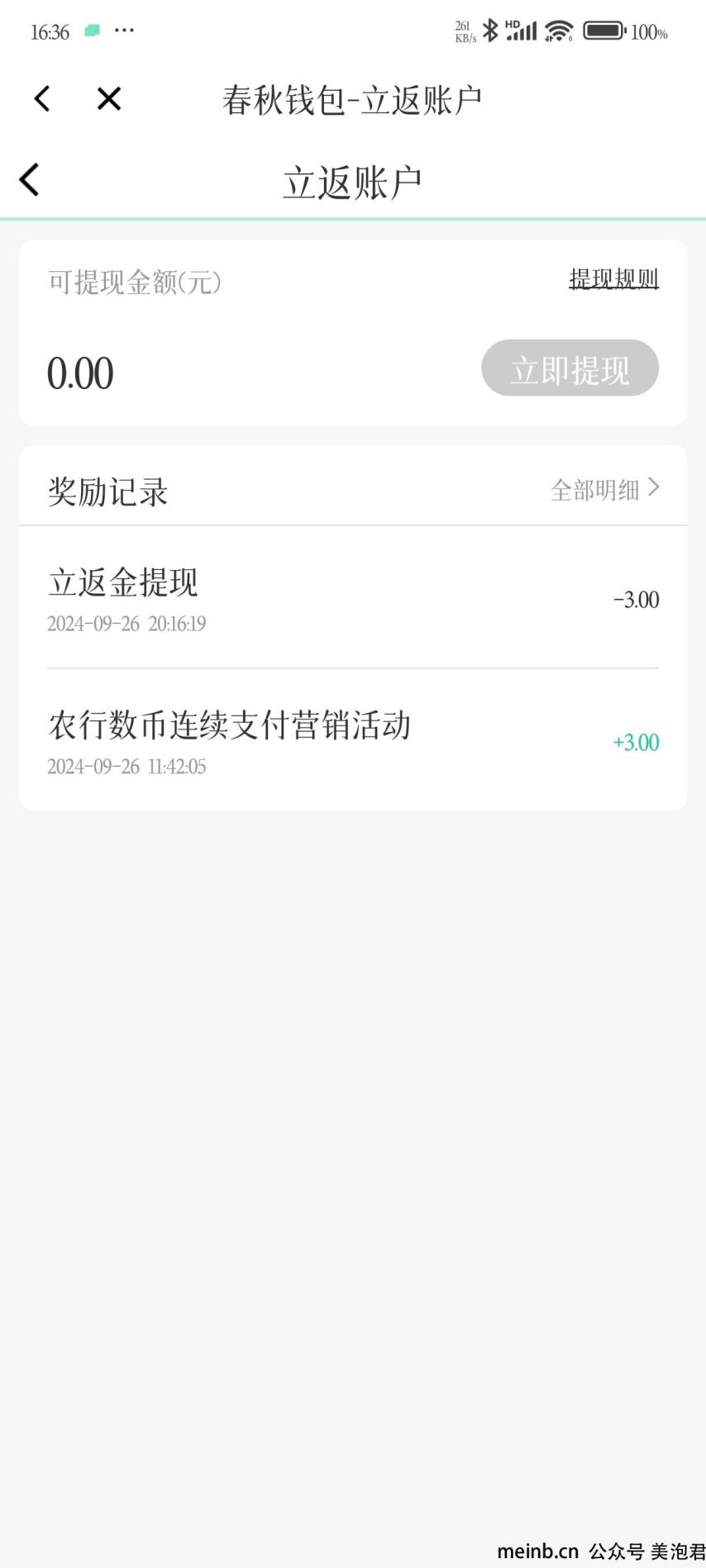The height and width of the screenshot is (1568, 706).
Task: Tap the back arrow beside 立返账户 title
Action: tap(30, 180)
